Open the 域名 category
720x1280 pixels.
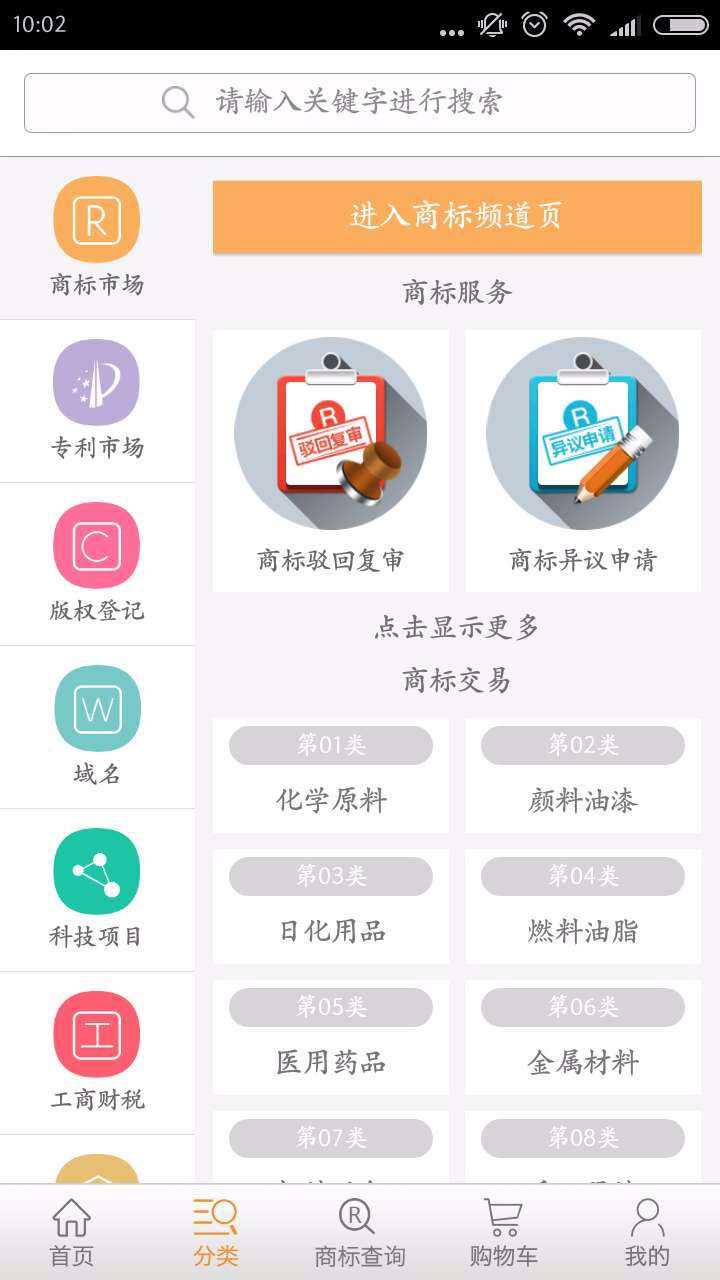pos(97,728)
